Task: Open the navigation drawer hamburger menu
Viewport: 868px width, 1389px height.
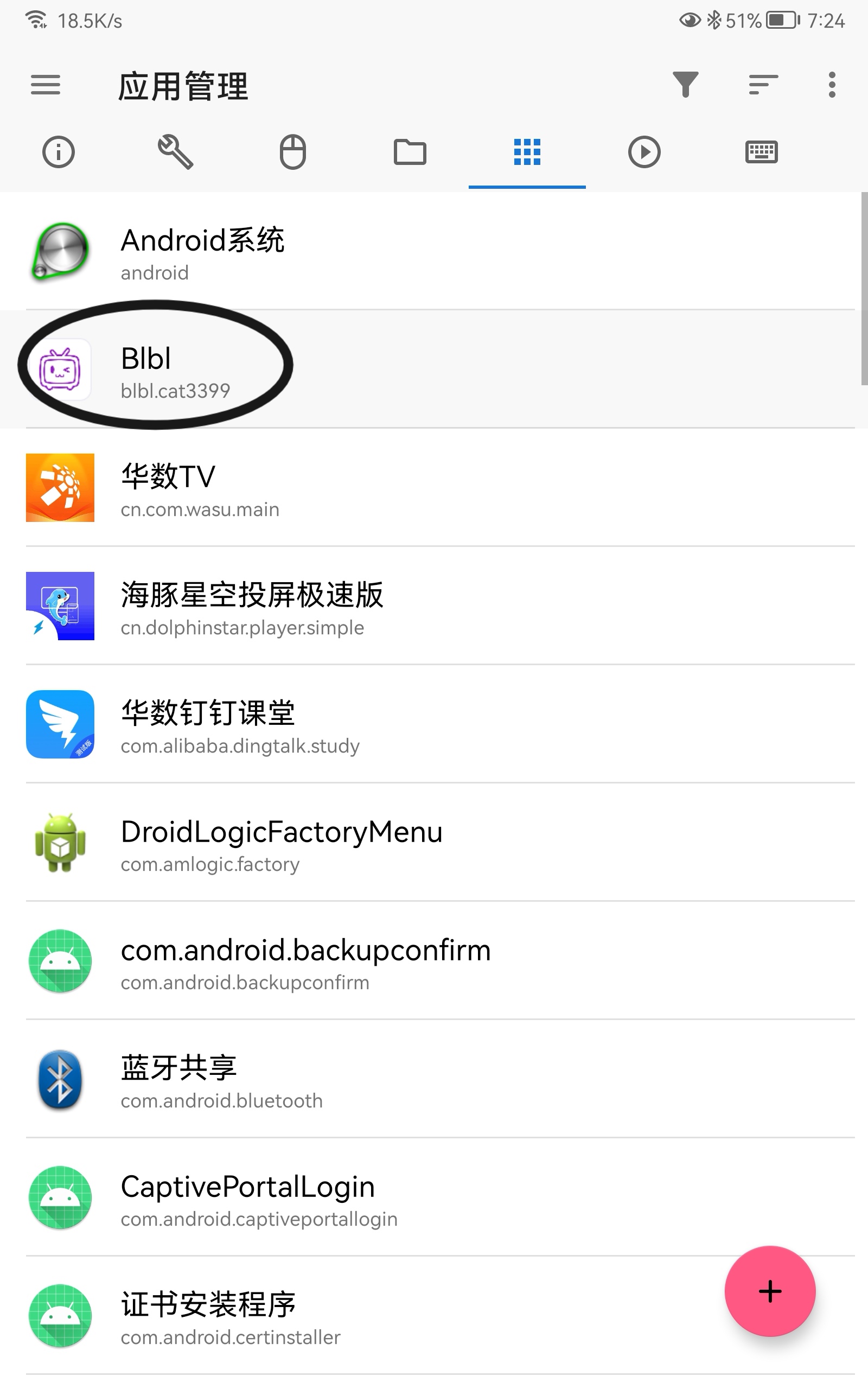Action: pos(46,85)
